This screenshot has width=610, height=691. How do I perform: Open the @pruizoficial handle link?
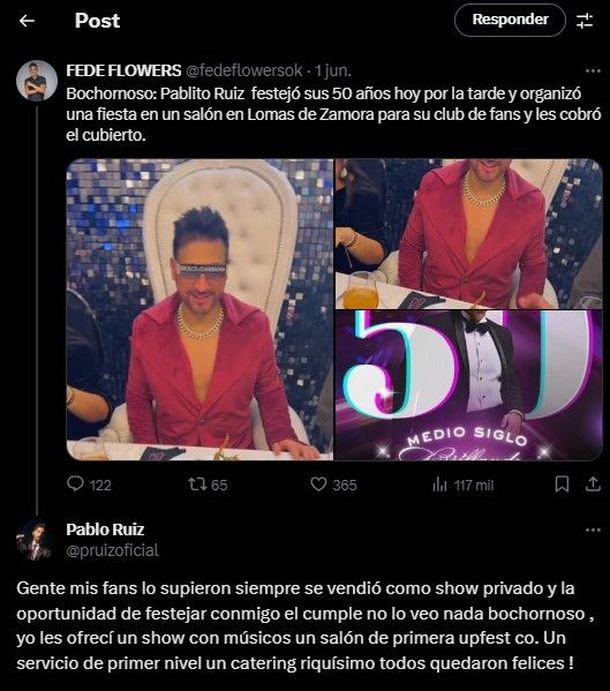112,550
